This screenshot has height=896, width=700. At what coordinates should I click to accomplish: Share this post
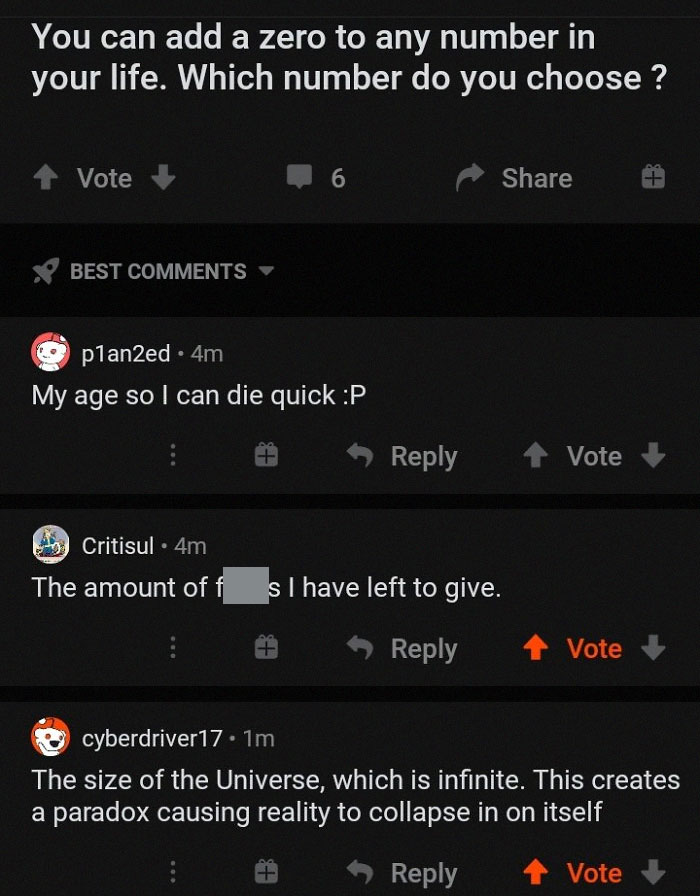(515, 178)
